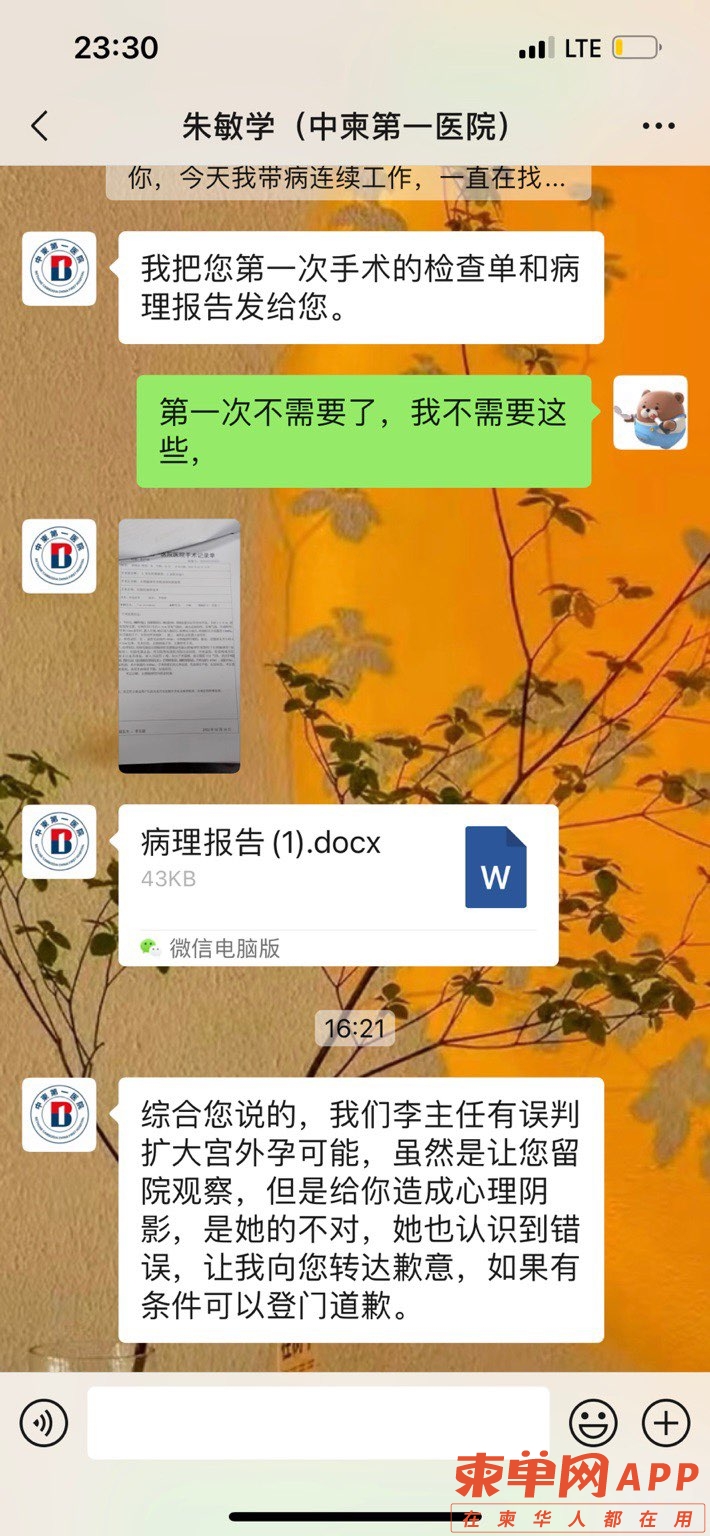Tap my bear avatar beside green message
This screenshot has height=1536, width=710.
650,412
